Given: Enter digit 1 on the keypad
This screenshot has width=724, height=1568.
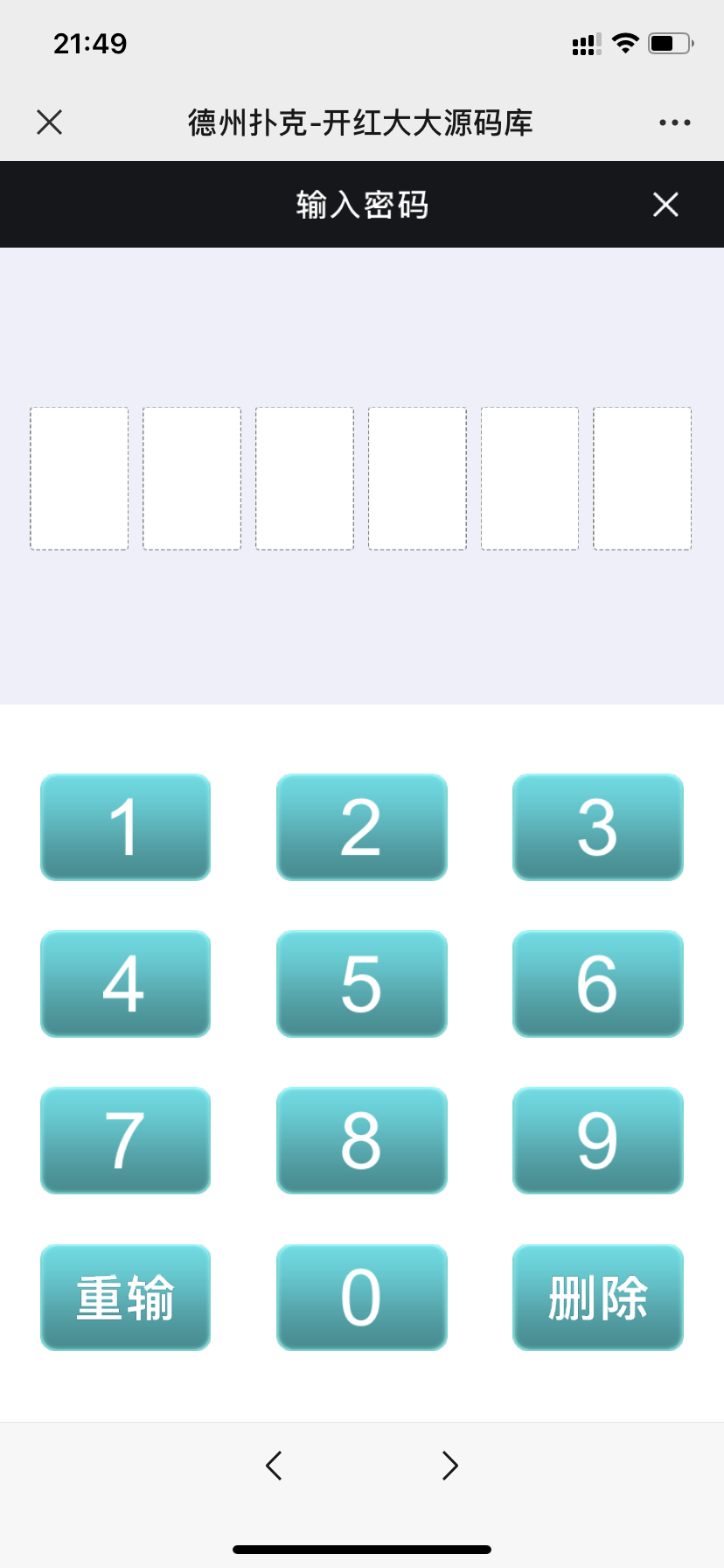Looking at the screenshot, I should tap(125, 827).
